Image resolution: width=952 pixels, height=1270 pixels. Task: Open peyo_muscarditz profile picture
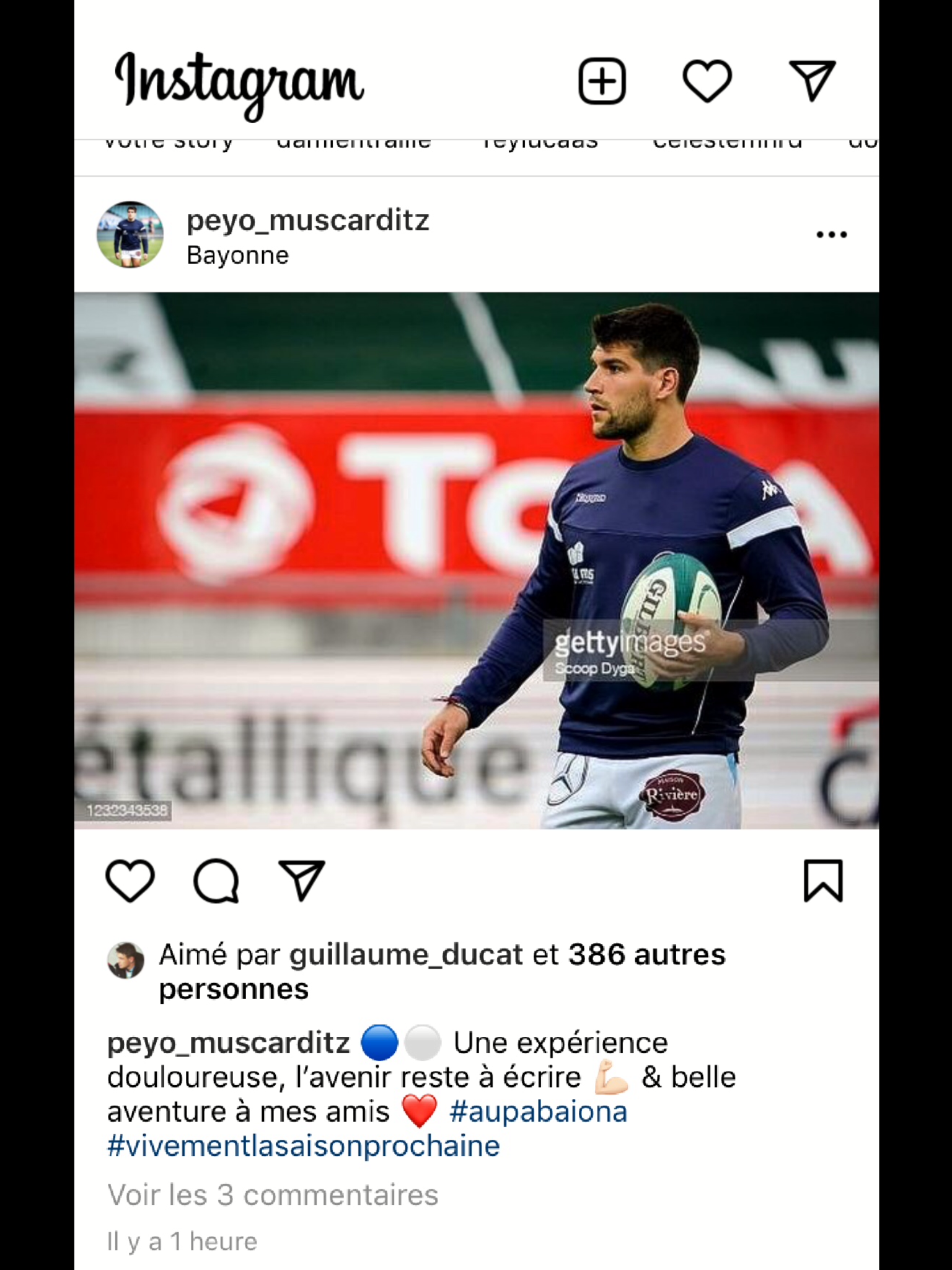pyautogui.click(x=130, y=235)
